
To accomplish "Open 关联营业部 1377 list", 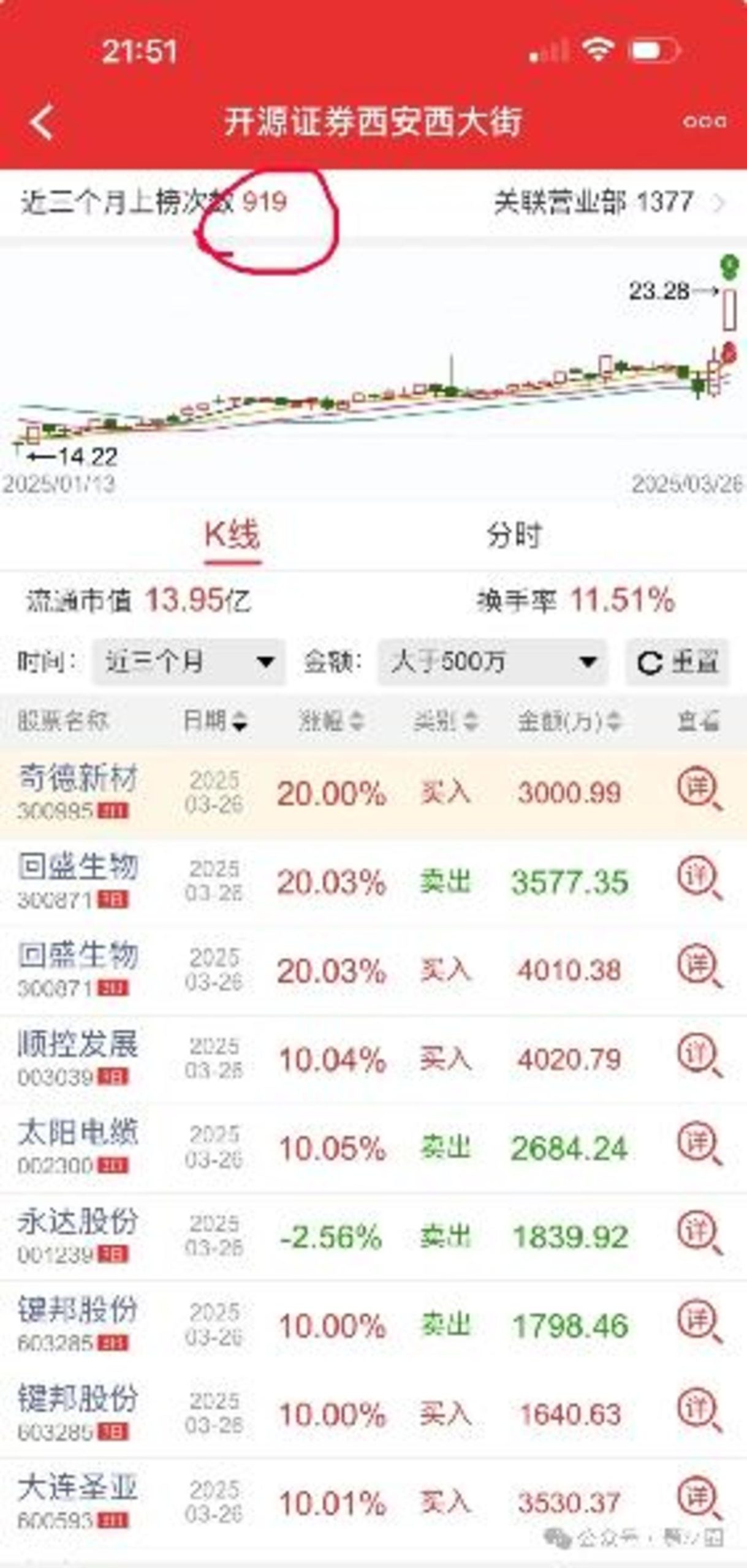I will click(610, 202).
